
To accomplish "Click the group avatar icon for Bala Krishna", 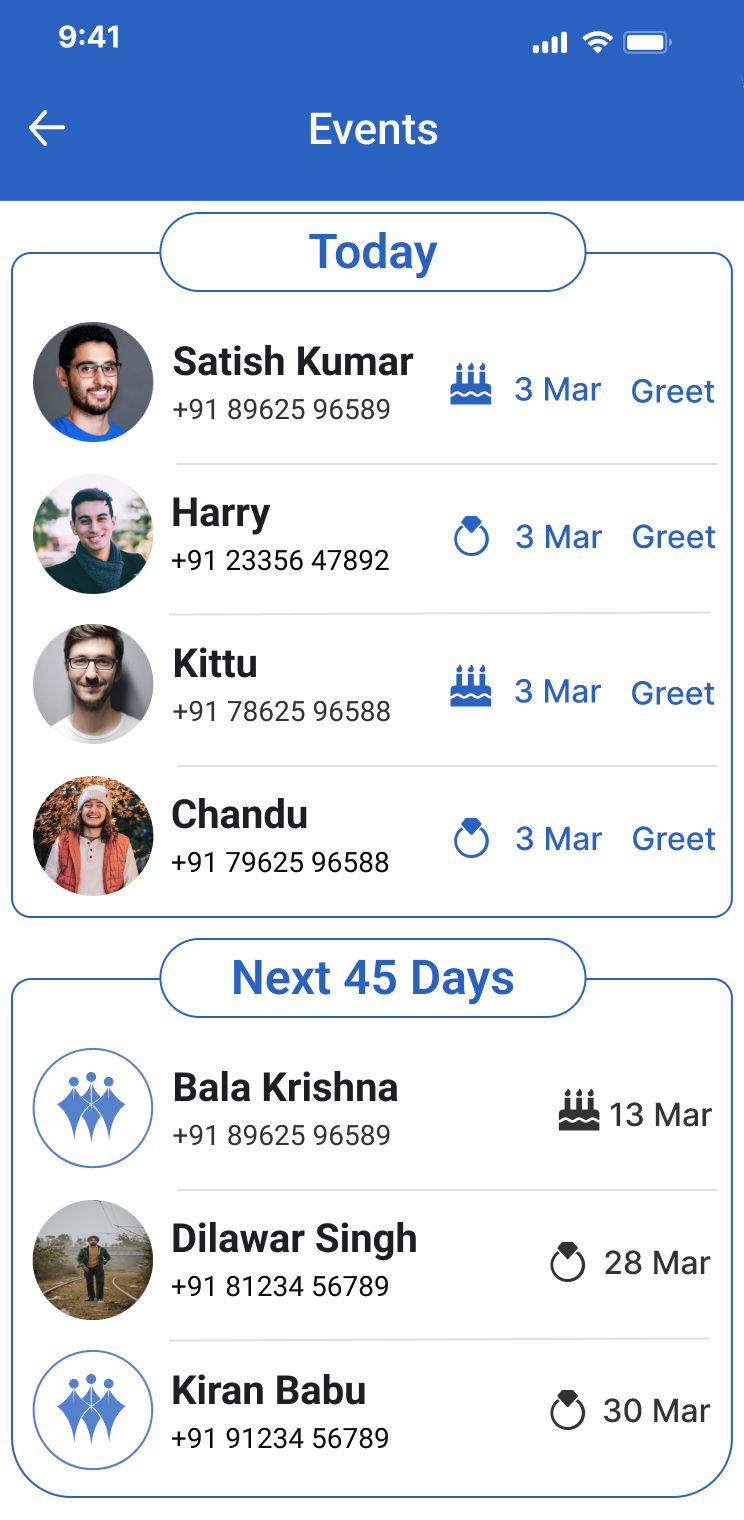I will click(x=93, y=1108).
